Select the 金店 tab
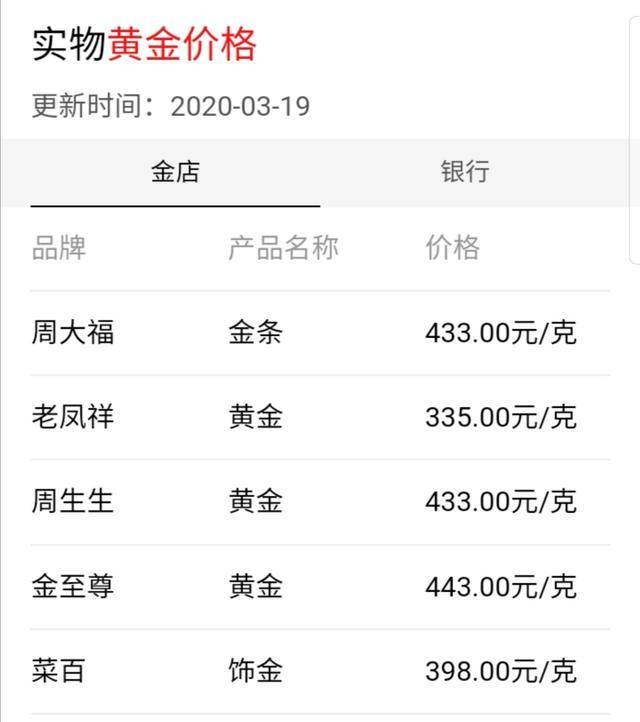The height and width of the screenshot is (722, 640). pyautogui.click(x=175, y=171)
